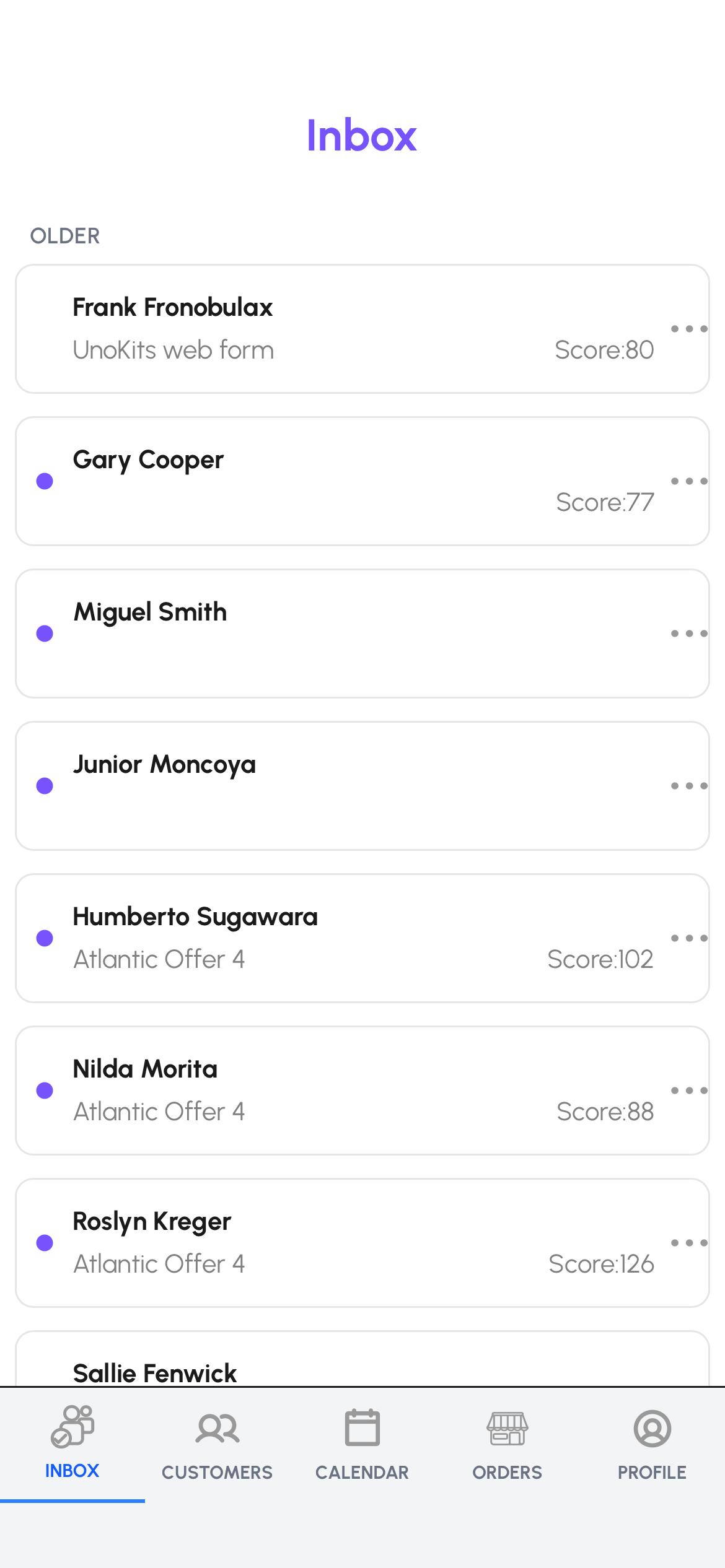
Task: Open options menu for Frank Fronobulax
Action: pos(690,330)
